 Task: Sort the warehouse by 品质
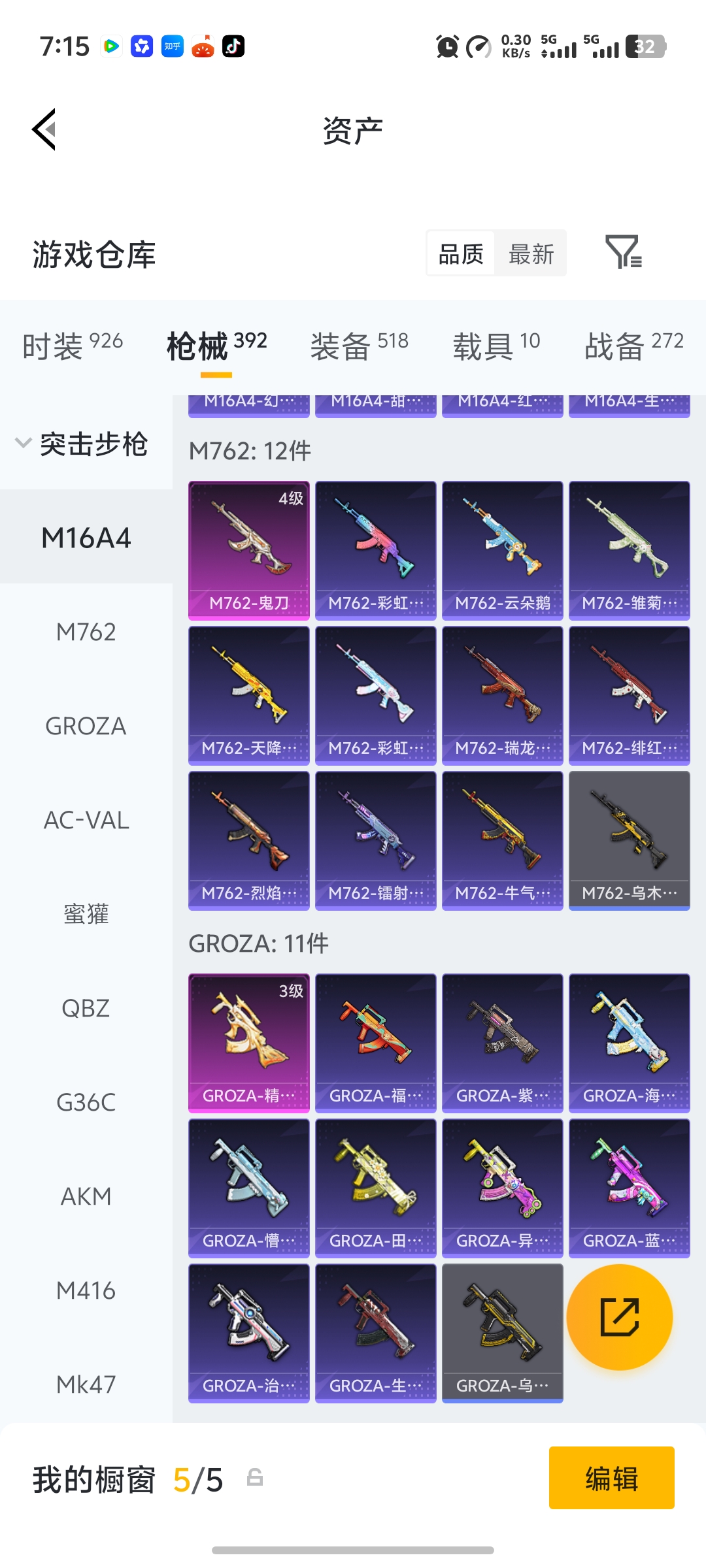(x=461, y=253)
